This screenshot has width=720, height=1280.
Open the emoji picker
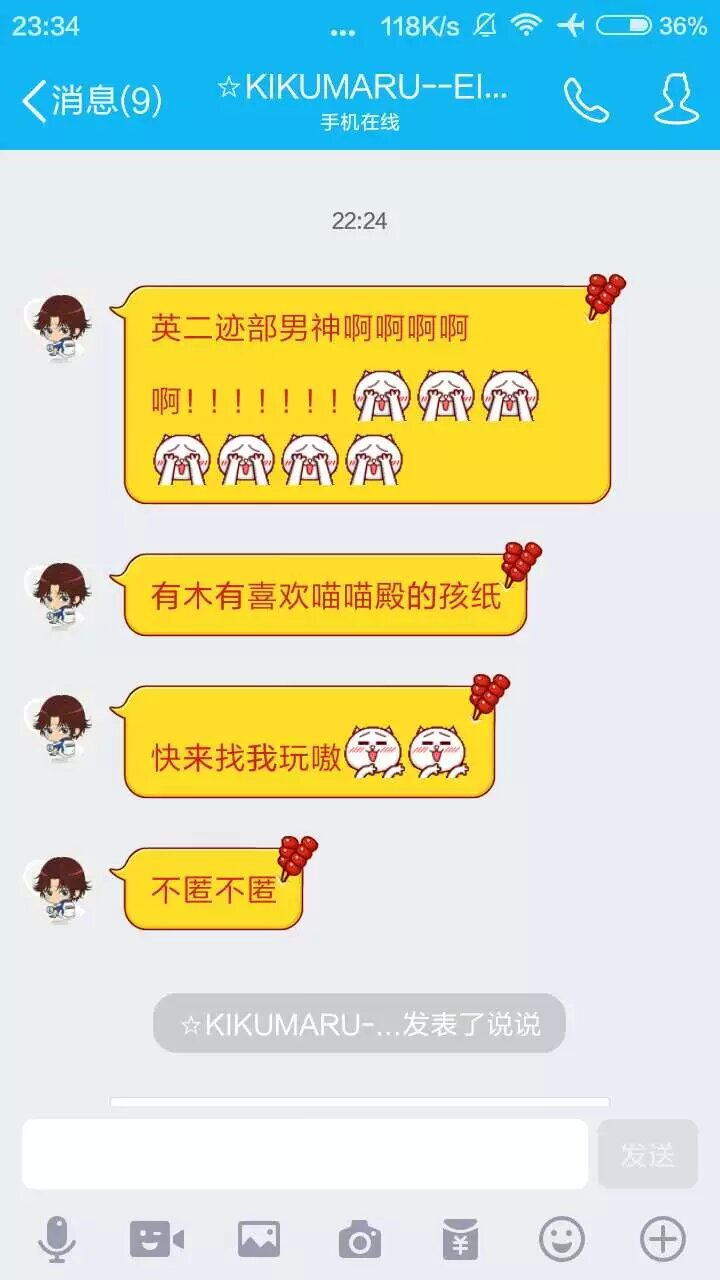(x=562, y=1240)
